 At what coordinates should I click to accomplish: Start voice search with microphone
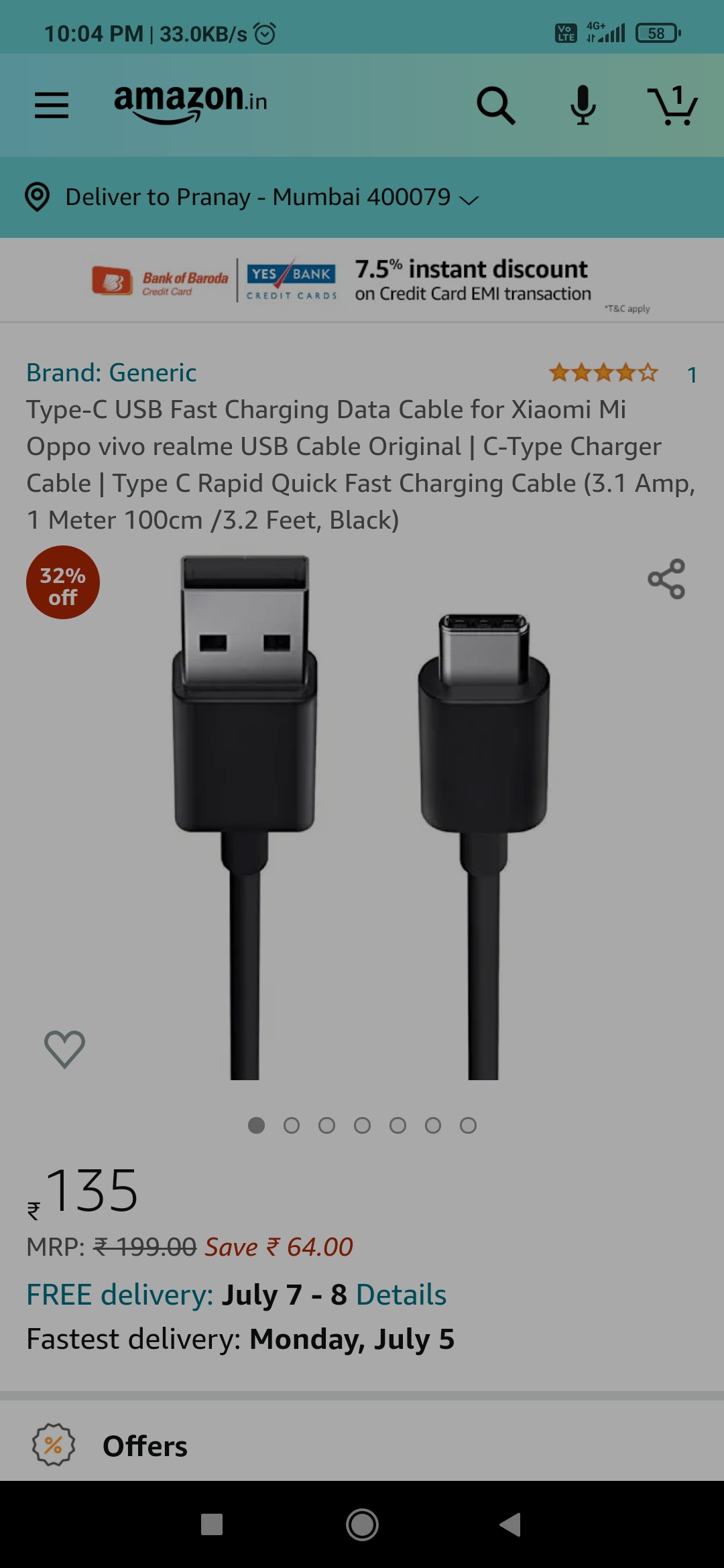coord(583,105)
